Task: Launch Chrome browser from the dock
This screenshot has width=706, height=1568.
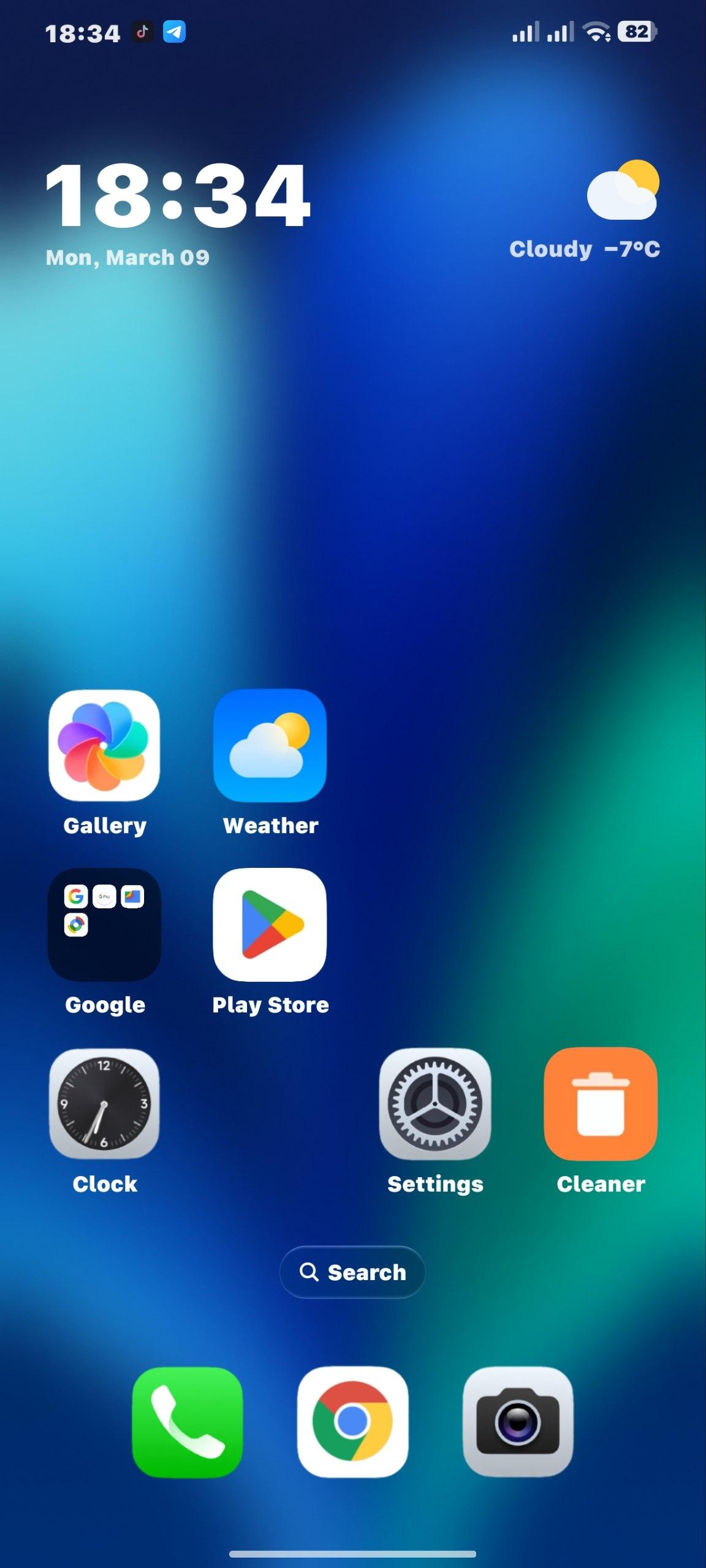Action: (352, 1422)
